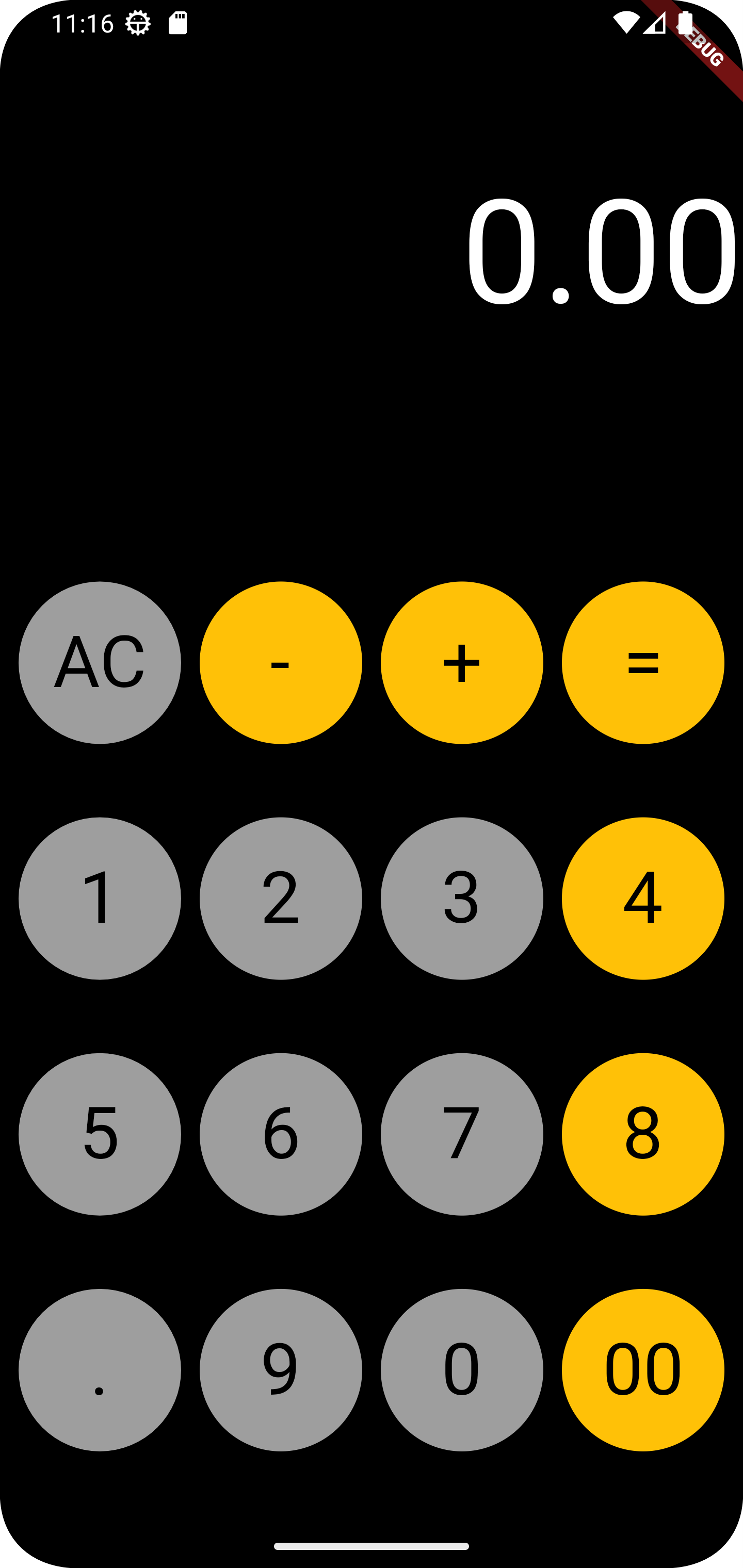
Task: Input the number 5
Action: click(99, 1133)
